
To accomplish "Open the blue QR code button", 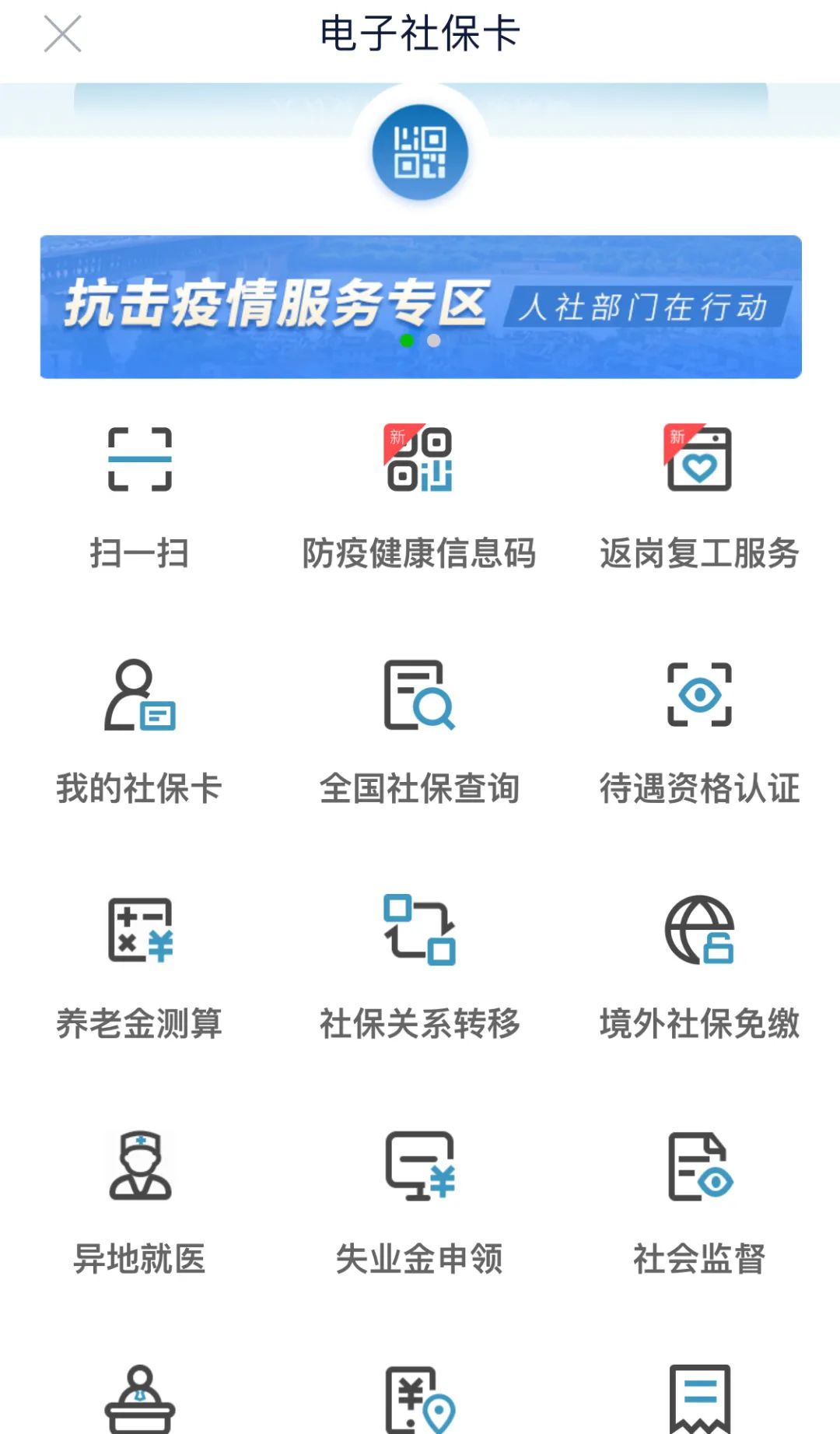I will [420, 152].
